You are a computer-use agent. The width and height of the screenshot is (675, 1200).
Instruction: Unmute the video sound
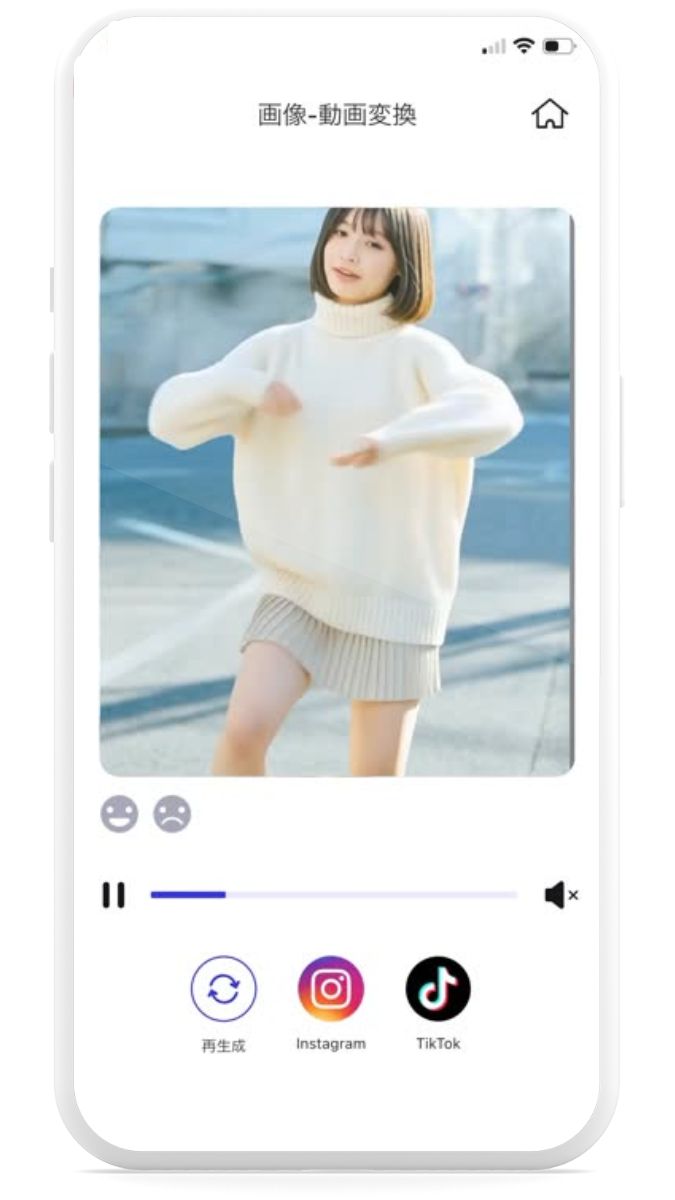pyautogui.click(x=560, y=895)
